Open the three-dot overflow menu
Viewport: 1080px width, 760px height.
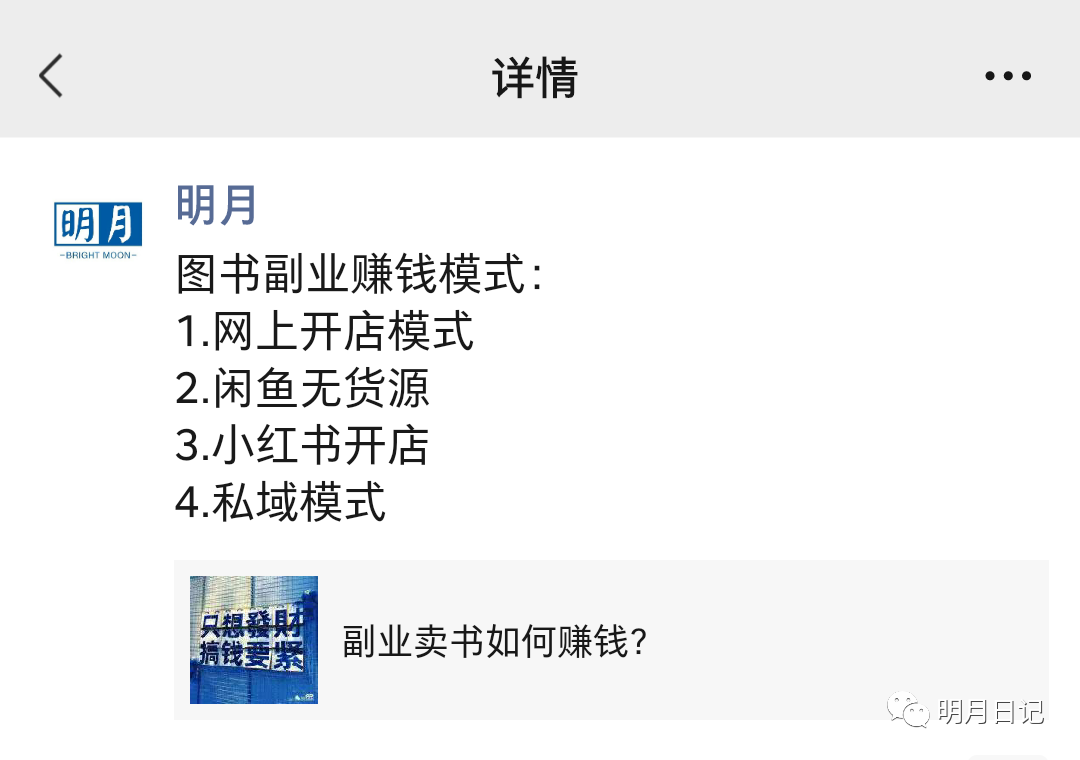[1007, 76]
